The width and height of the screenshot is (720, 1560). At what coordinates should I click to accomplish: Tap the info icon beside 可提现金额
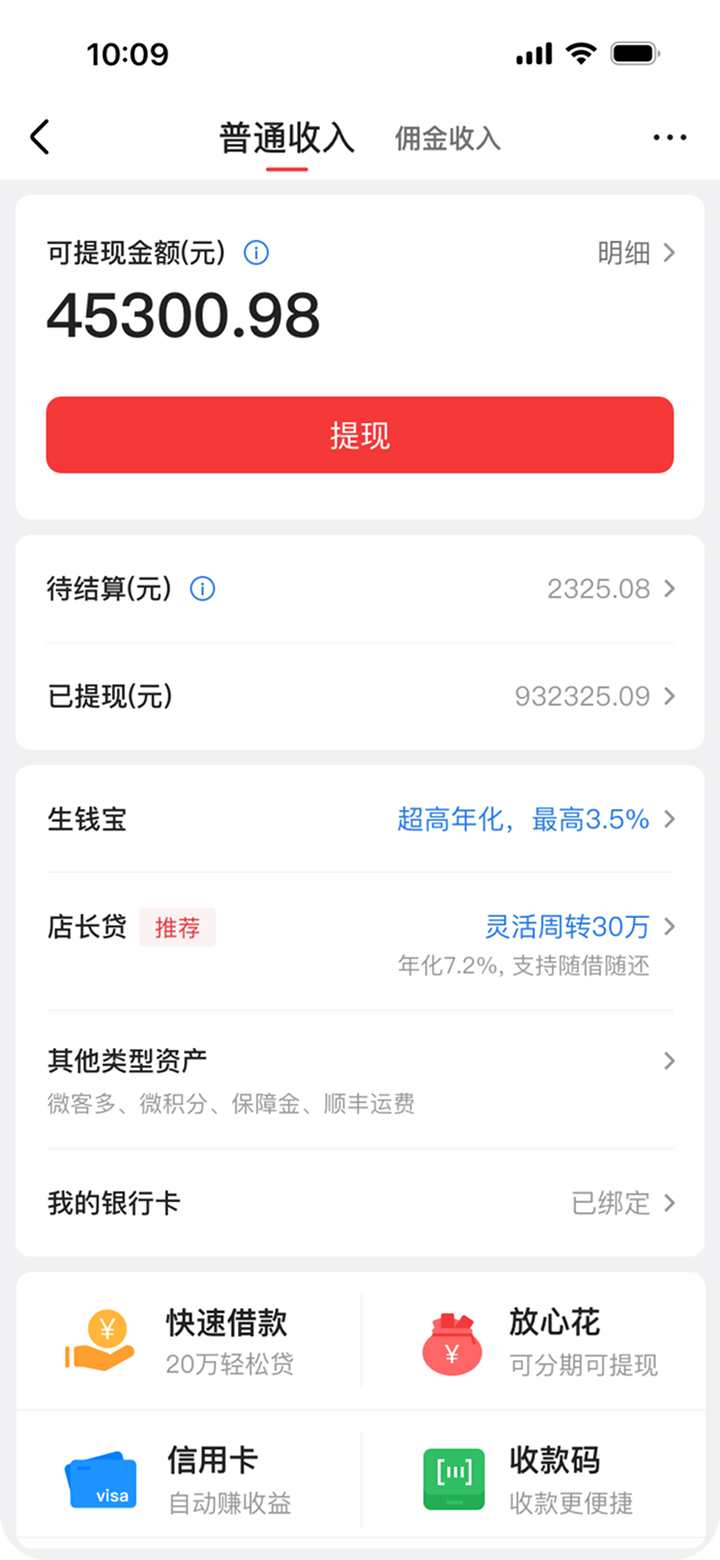pos(256,253)
